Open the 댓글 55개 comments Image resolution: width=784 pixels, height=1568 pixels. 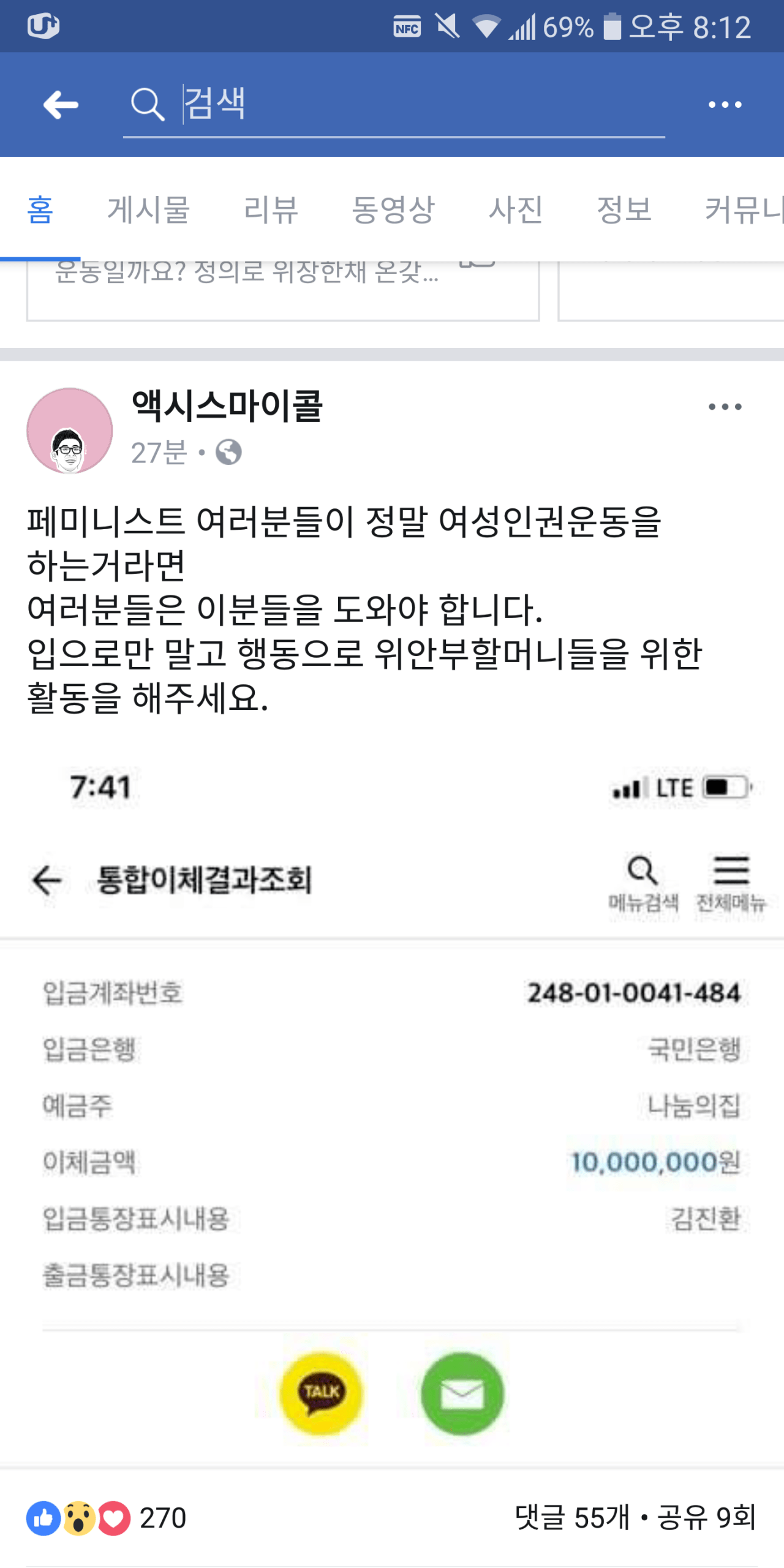point(571,1517)
